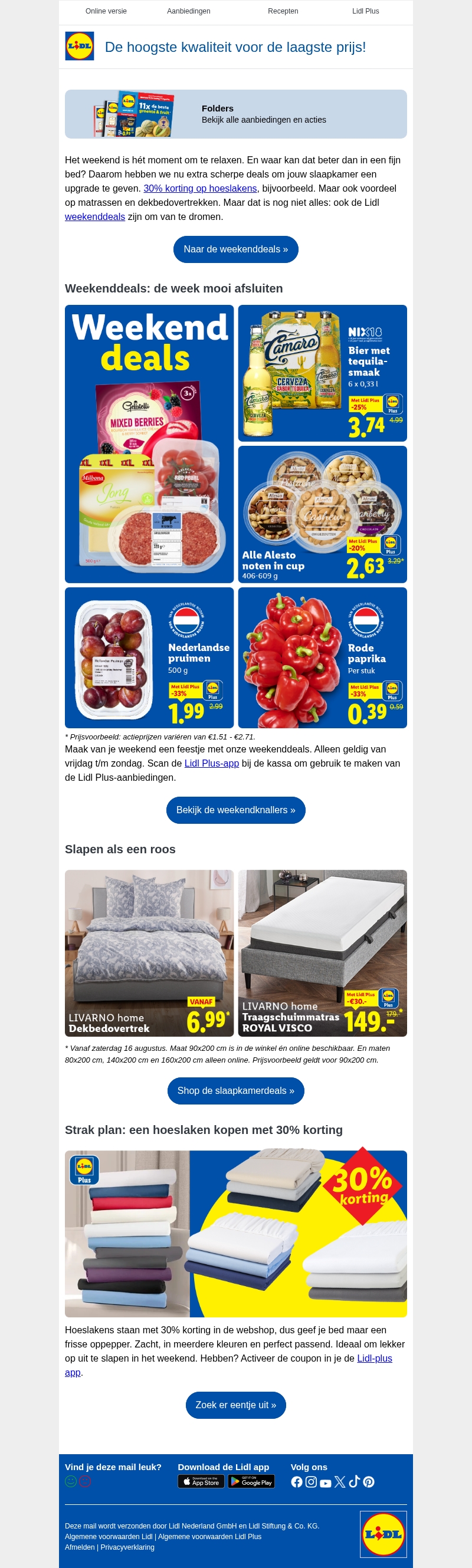Screen dimensions: 472x1568
Task: Follow the 30% korting op hoeslakens link
Action: point(200,189)
